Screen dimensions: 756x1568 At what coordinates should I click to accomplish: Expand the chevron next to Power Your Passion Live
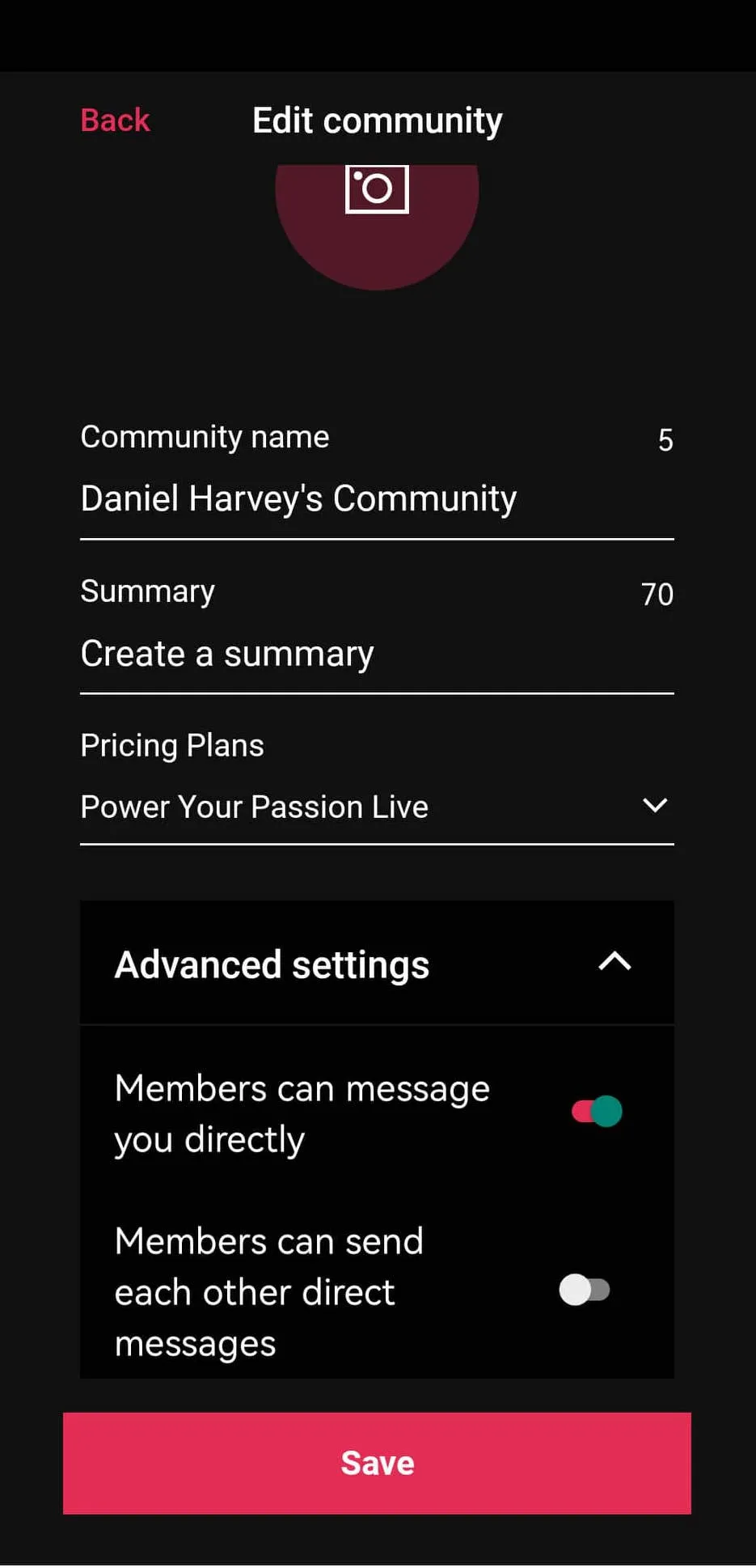(655, 806)
